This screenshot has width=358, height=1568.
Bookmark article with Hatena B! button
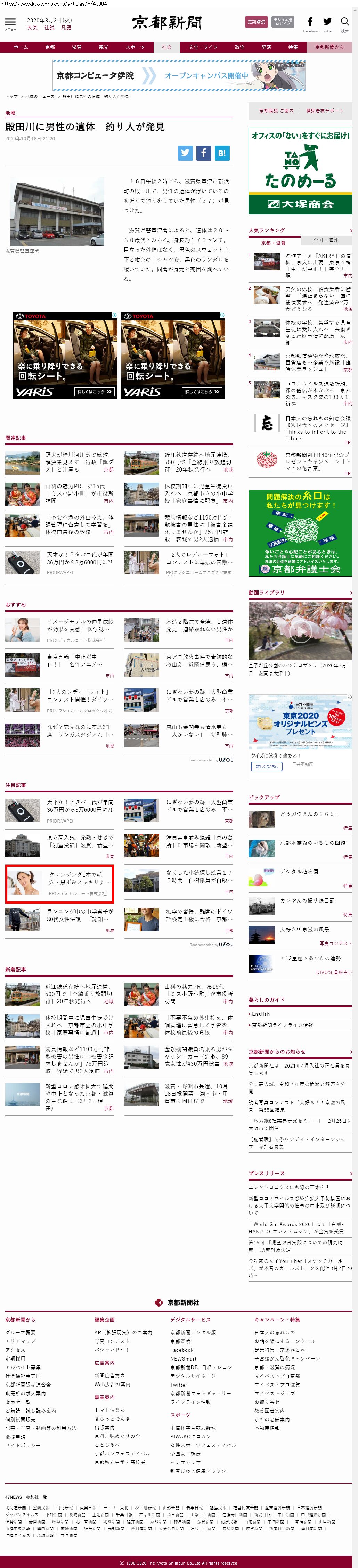[222, 153]
